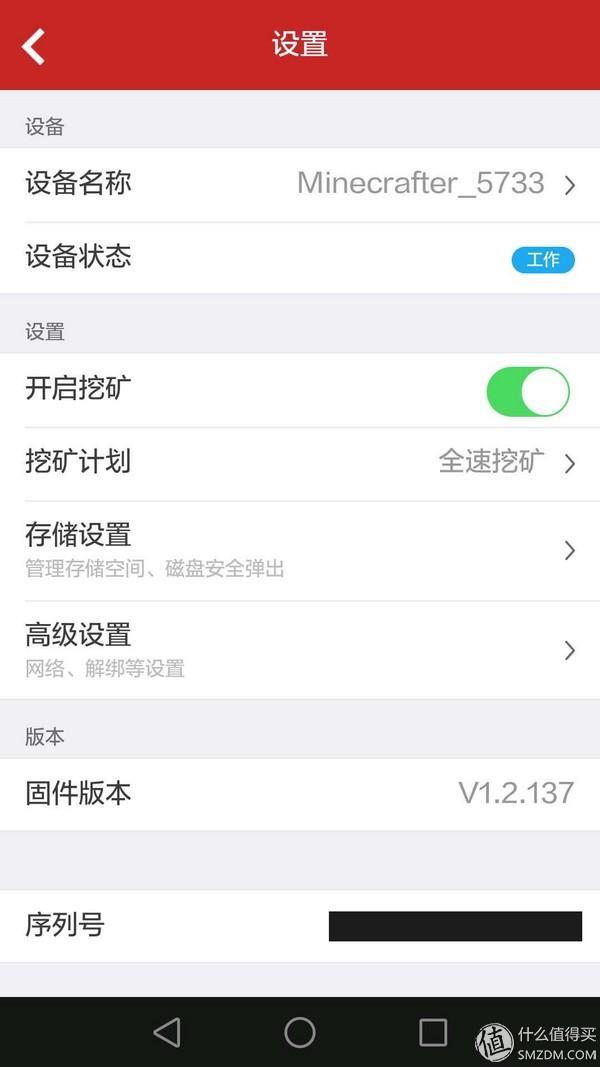Go back using the top-left arrow

(34, 46)
